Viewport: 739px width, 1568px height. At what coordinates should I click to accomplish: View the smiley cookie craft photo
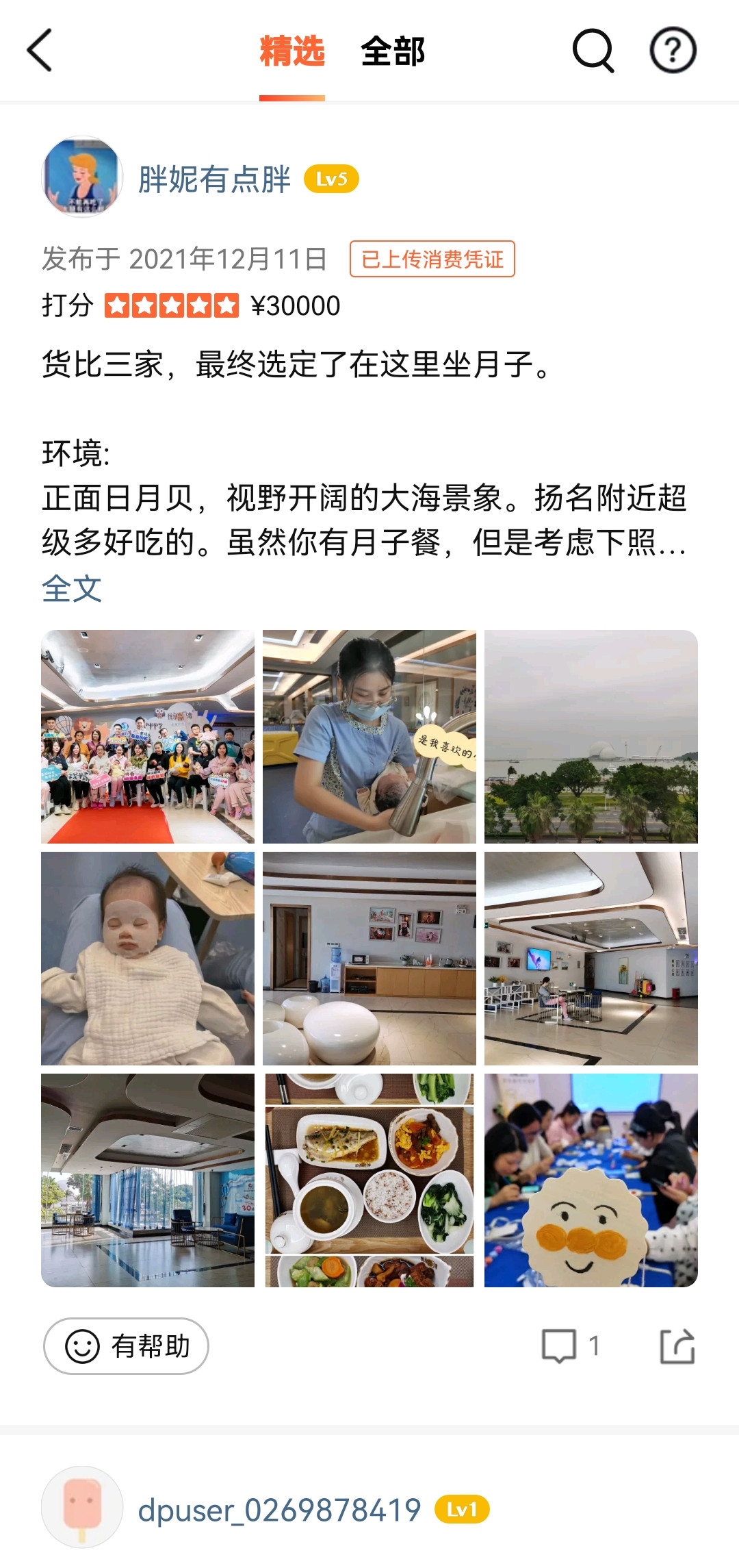[591, 1180]
